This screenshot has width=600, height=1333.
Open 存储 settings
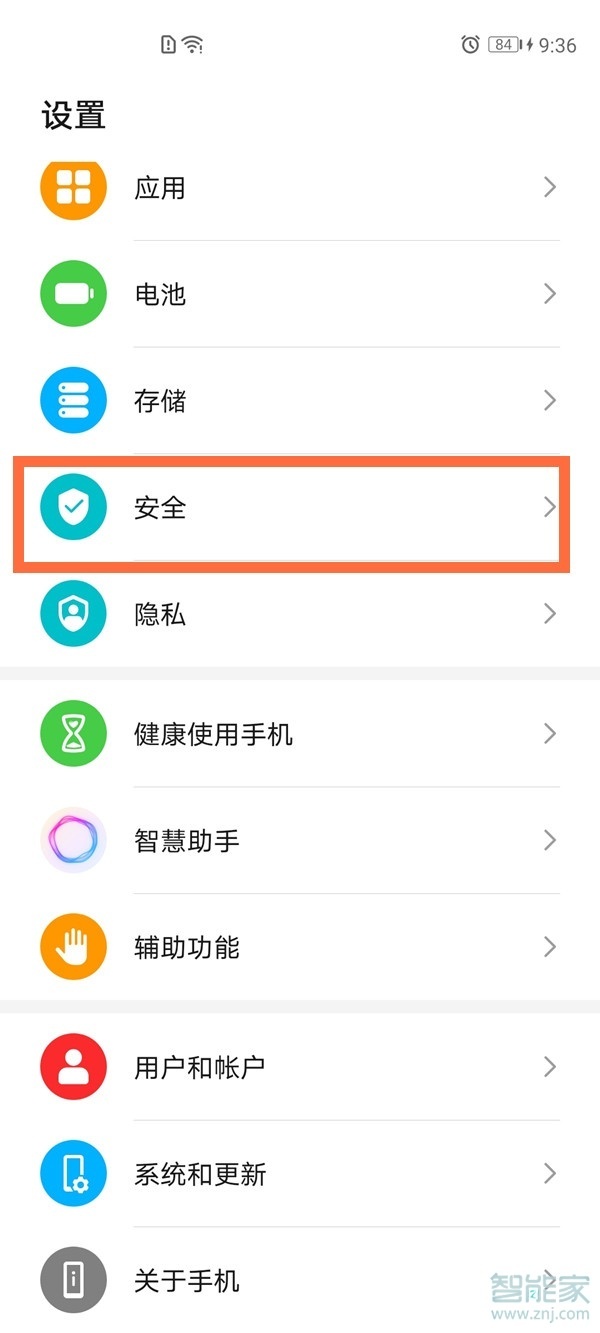coord(300,401)
